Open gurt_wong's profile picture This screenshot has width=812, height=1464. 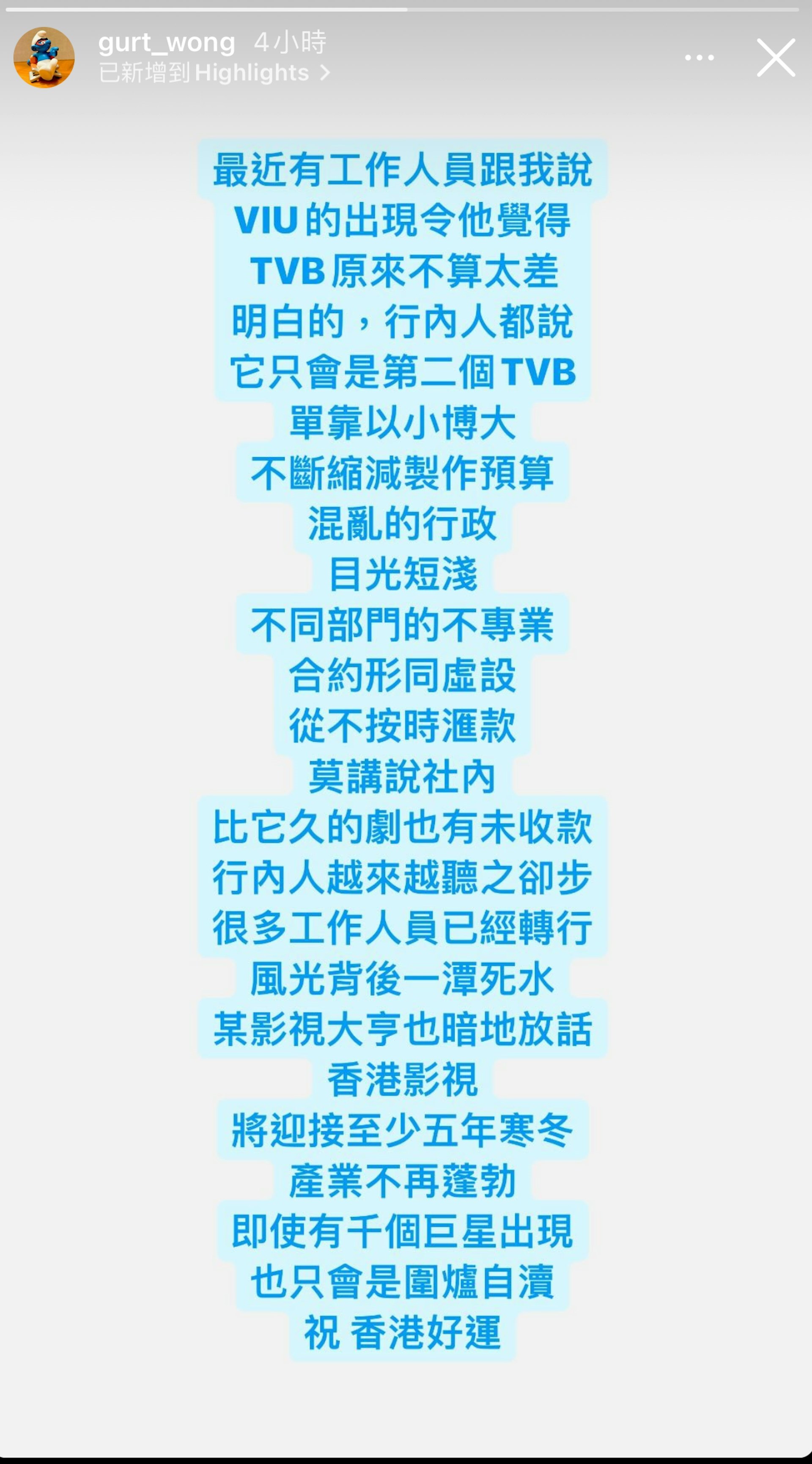pyautogui.click(x=44, y=58)
